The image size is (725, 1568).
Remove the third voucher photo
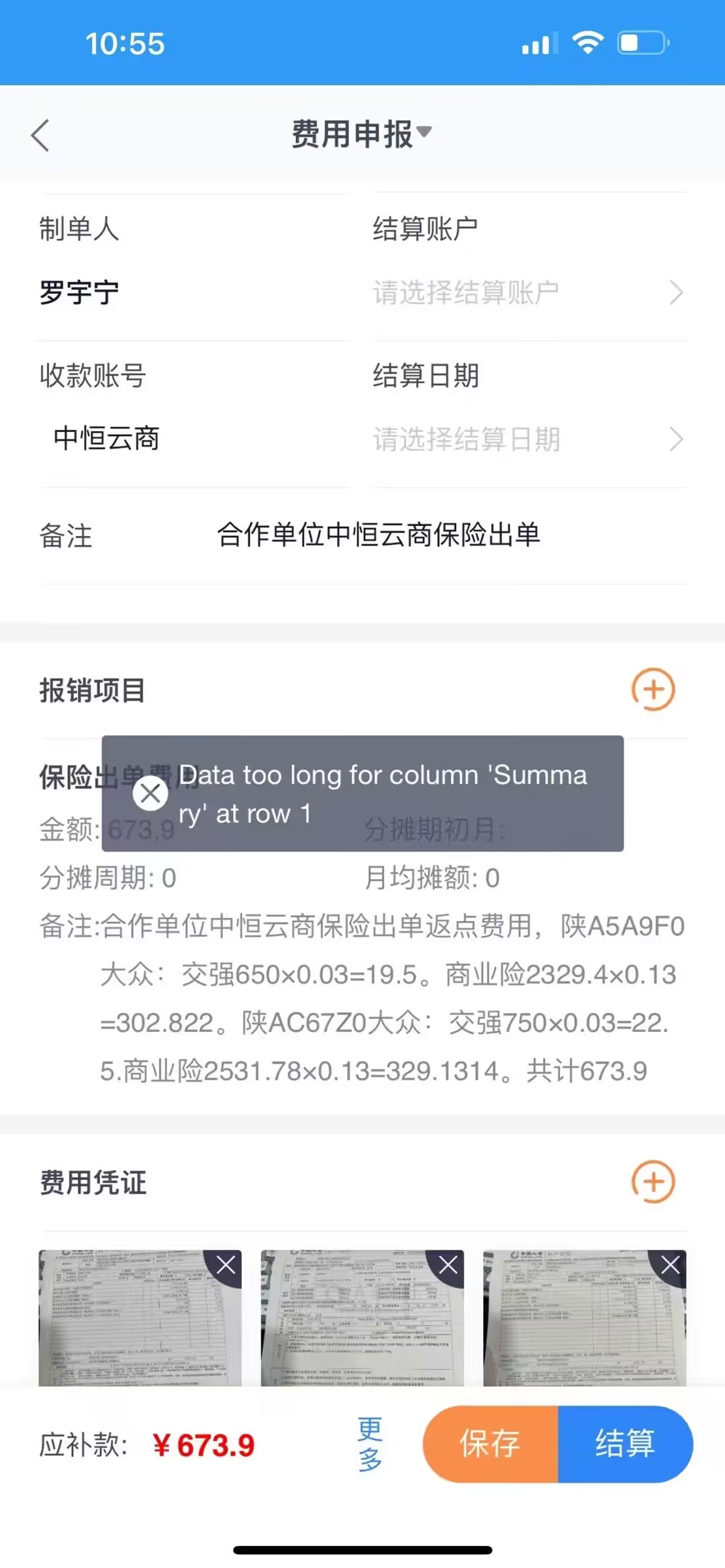[x=671, y=1265]
